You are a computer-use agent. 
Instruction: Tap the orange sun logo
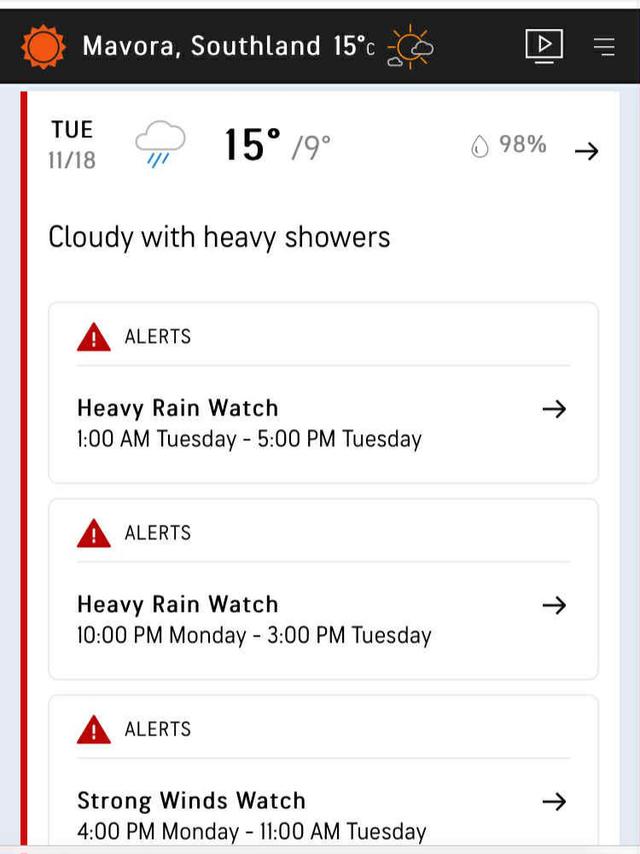[x=43, y=46]
